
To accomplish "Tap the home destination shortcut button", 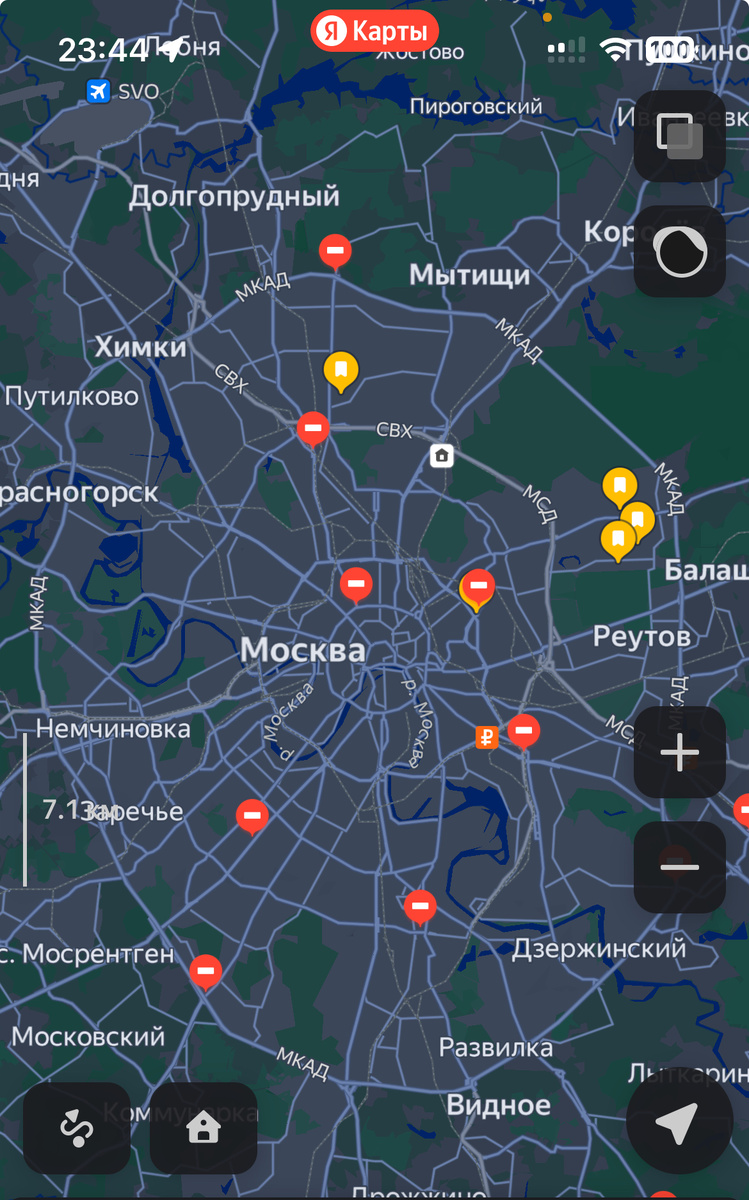I will [203, 1127].
